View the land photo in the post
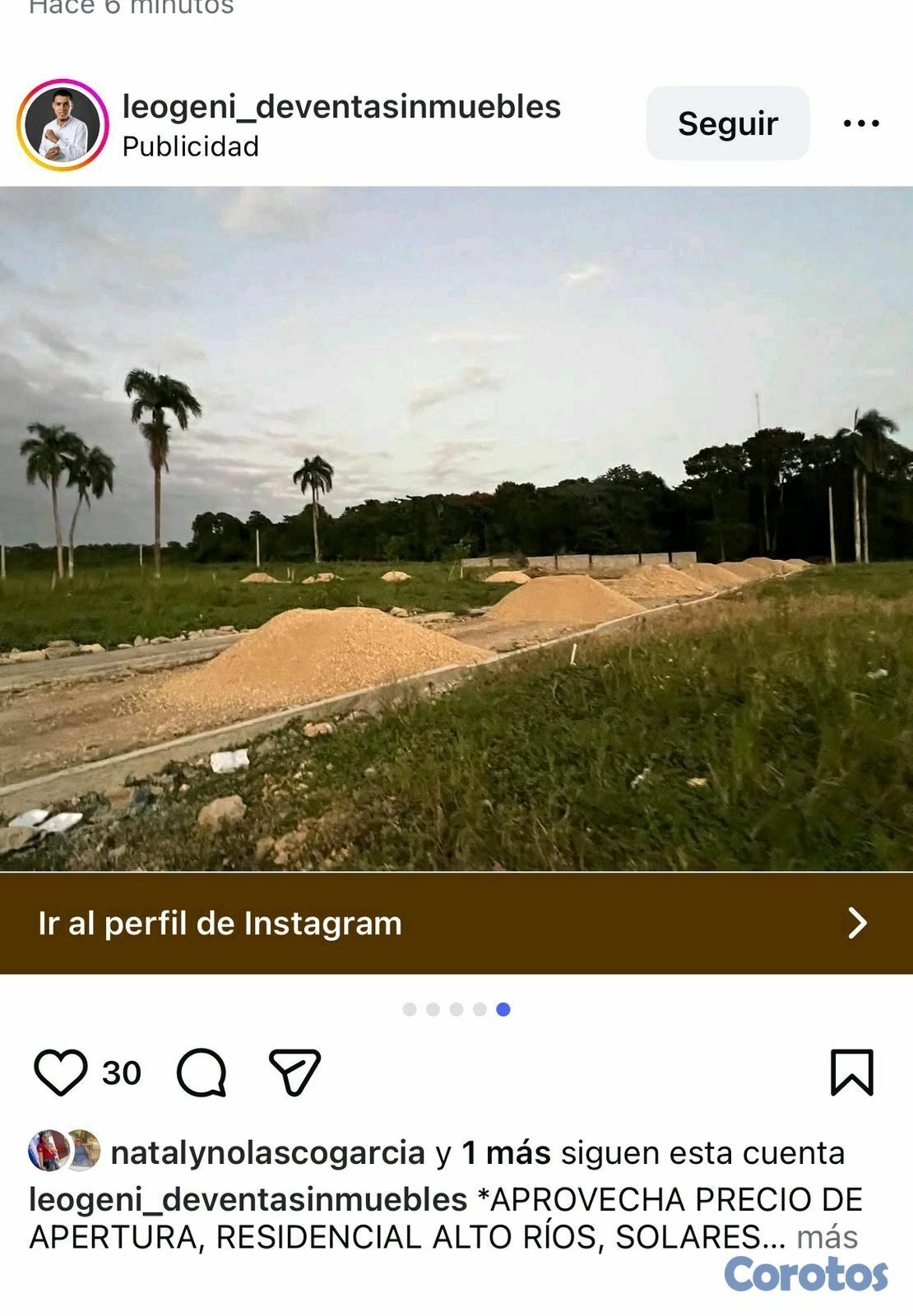 [x=456, y=528]
